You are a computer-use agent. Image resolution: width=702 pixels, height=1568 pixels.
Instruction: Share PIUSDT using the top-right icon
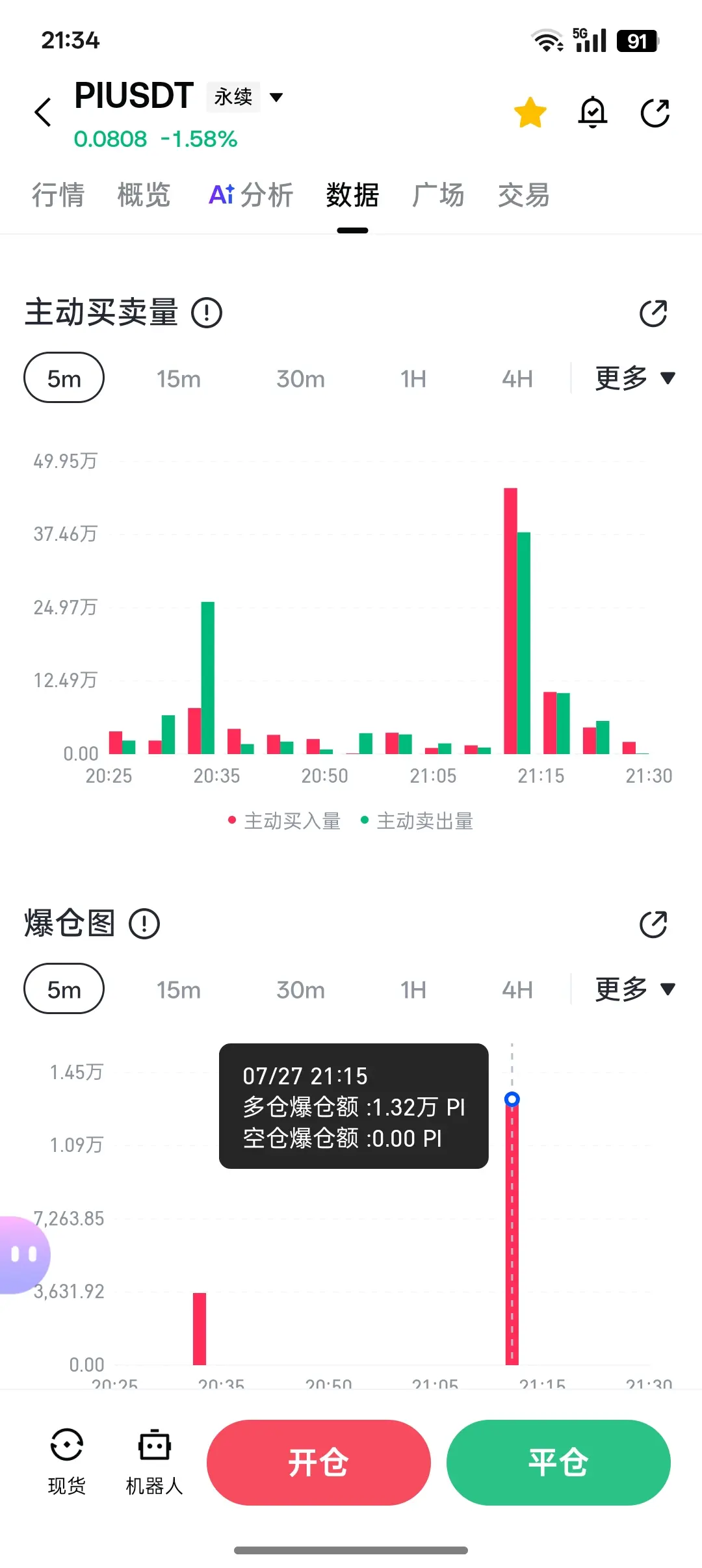[655, 113]
